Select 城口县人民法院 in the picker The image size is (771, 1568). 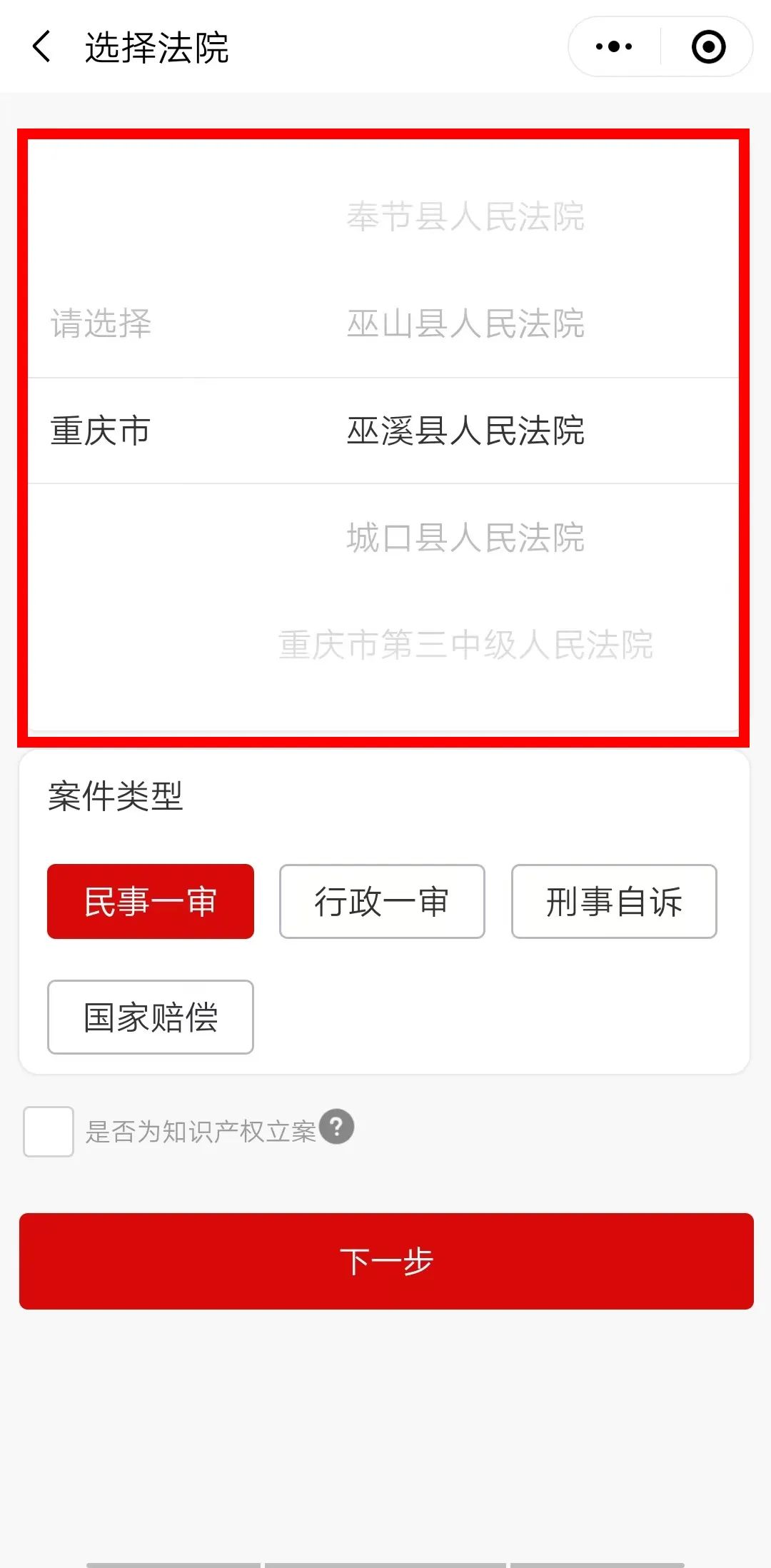pos(465,538)
